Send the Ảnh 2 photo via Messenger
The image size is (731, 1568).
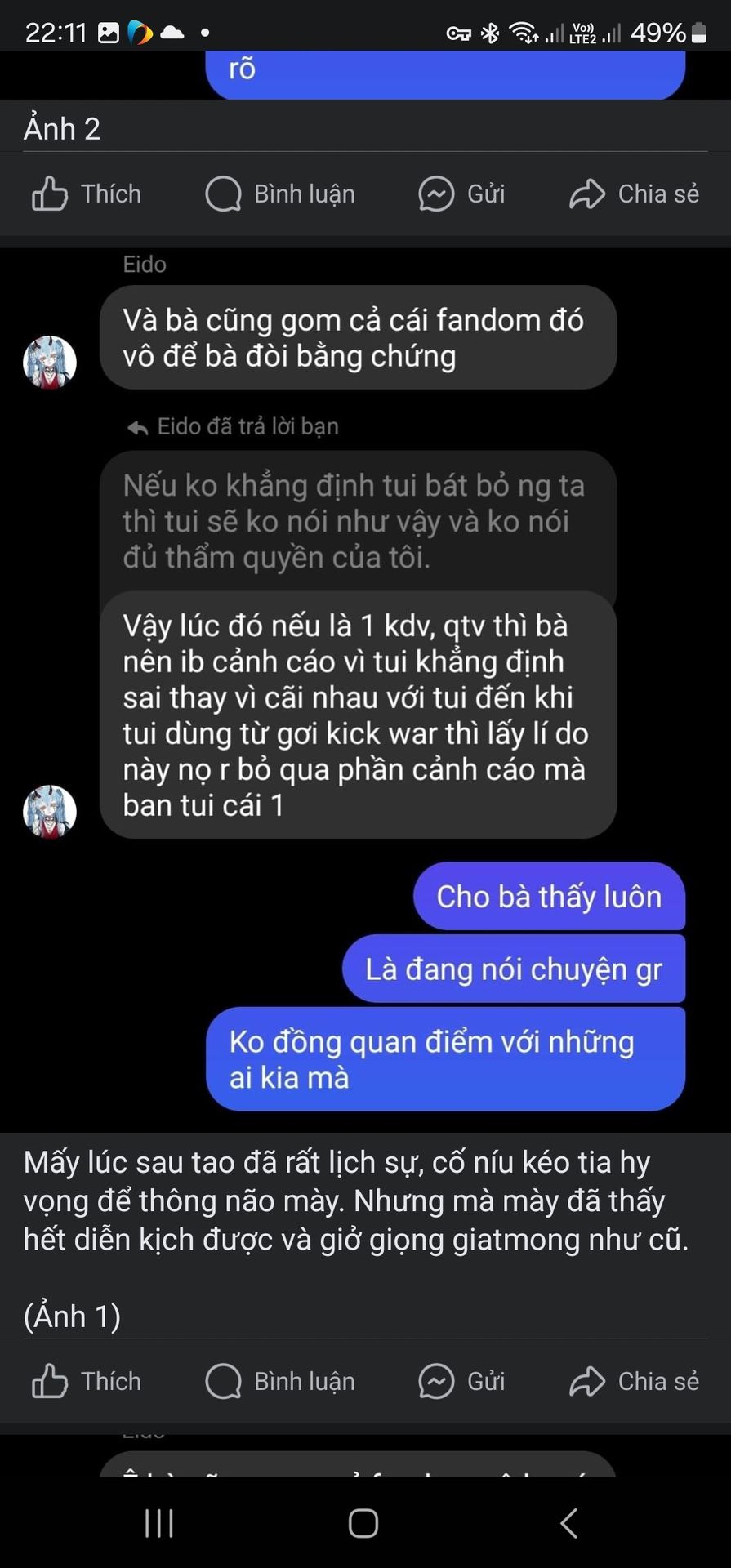pyautogui.click(x=461, y=194)
